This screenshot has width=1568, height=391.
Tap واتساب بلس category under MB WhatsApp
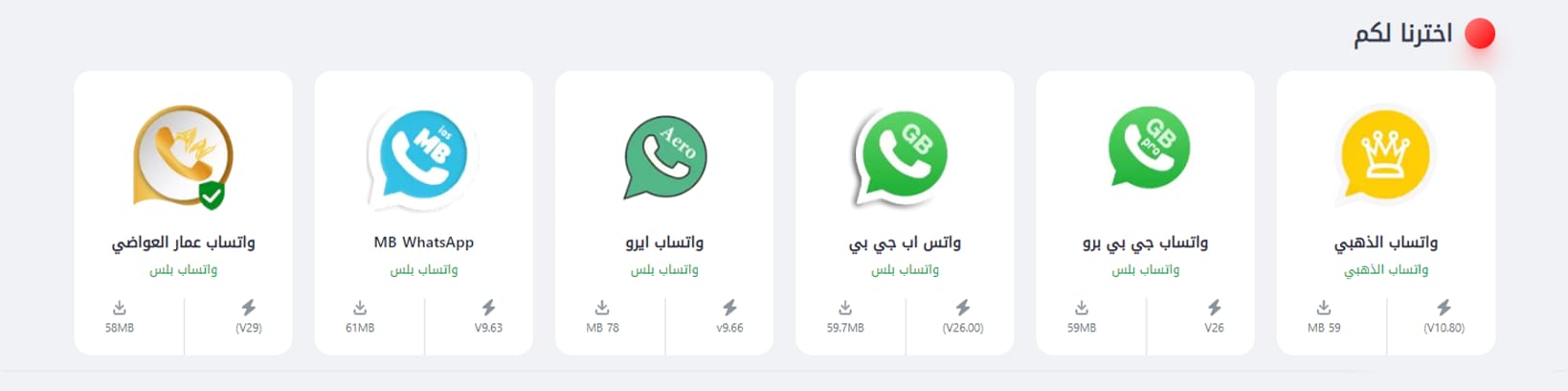tap(423, 270)
